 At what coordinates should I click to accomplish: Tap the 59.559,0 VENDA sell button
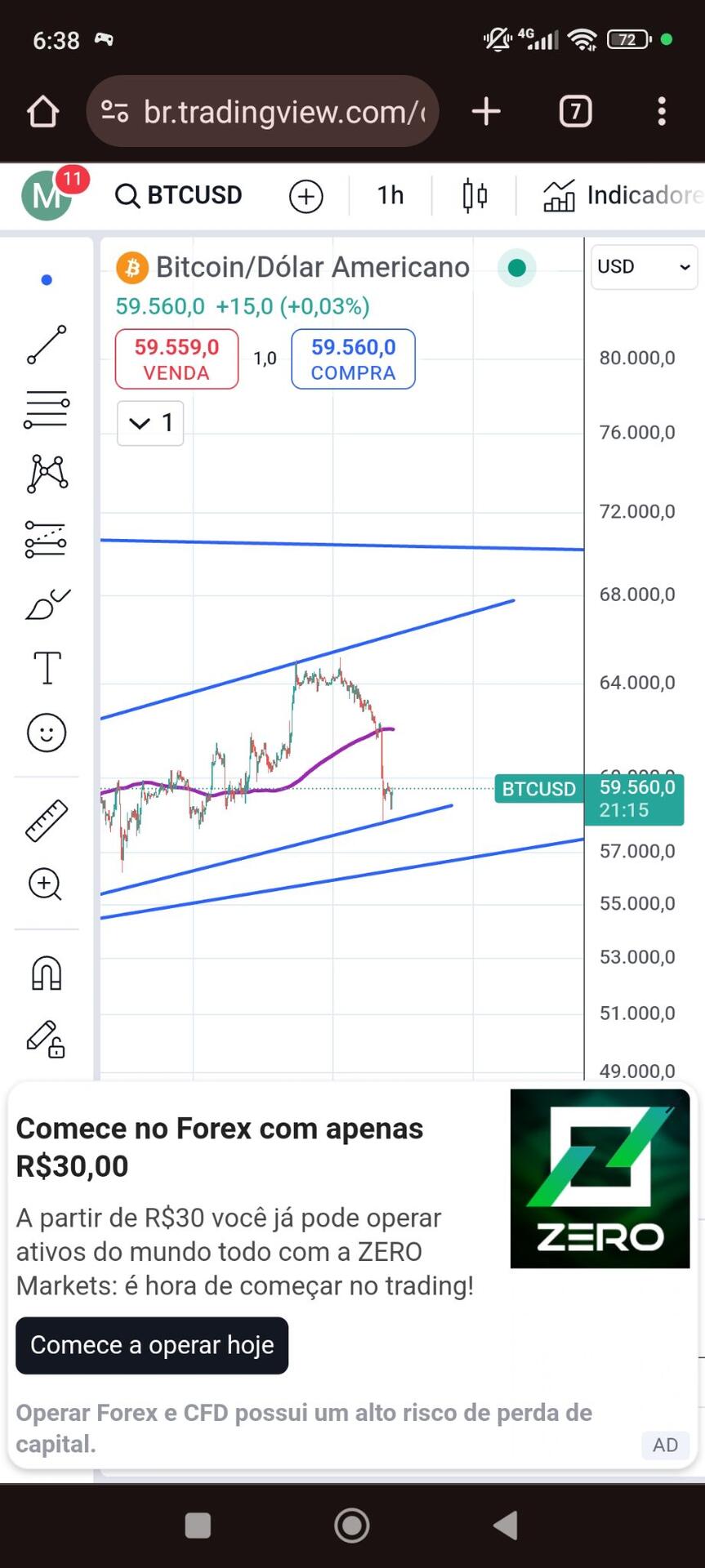(x=176, y=359)
